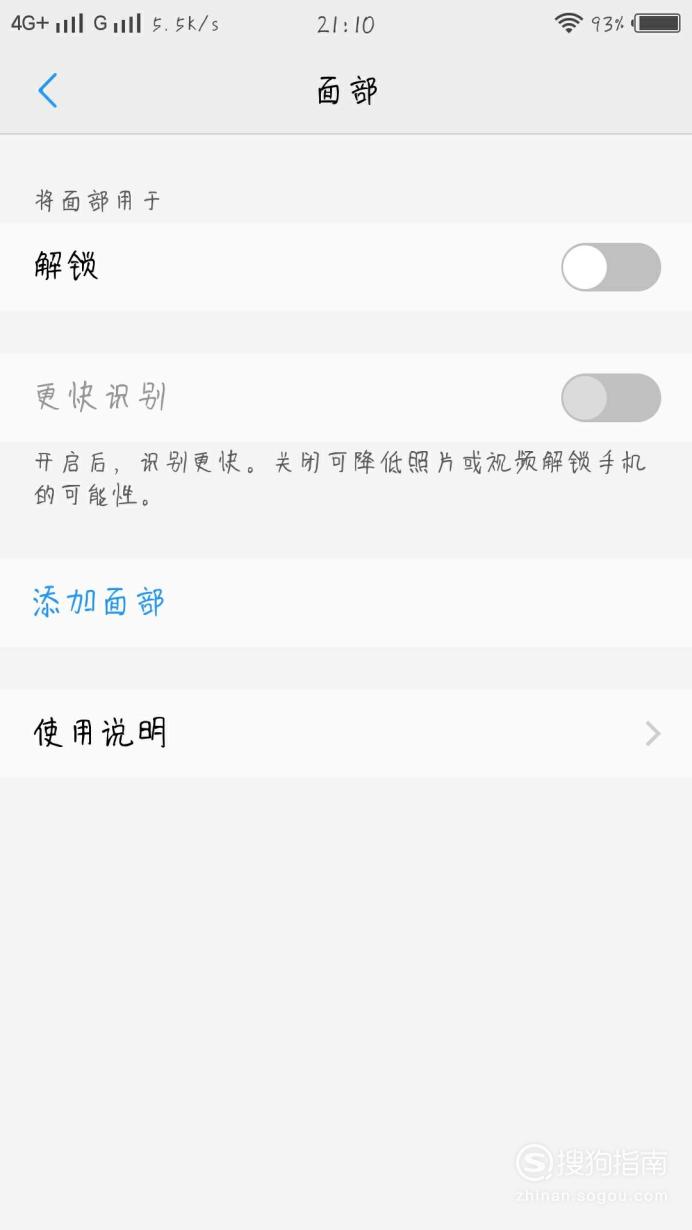The width and height of the screenshot is (692, 1230).
Task: Open the 使用说明 instructions row
Action: click(x=346, y=733)
